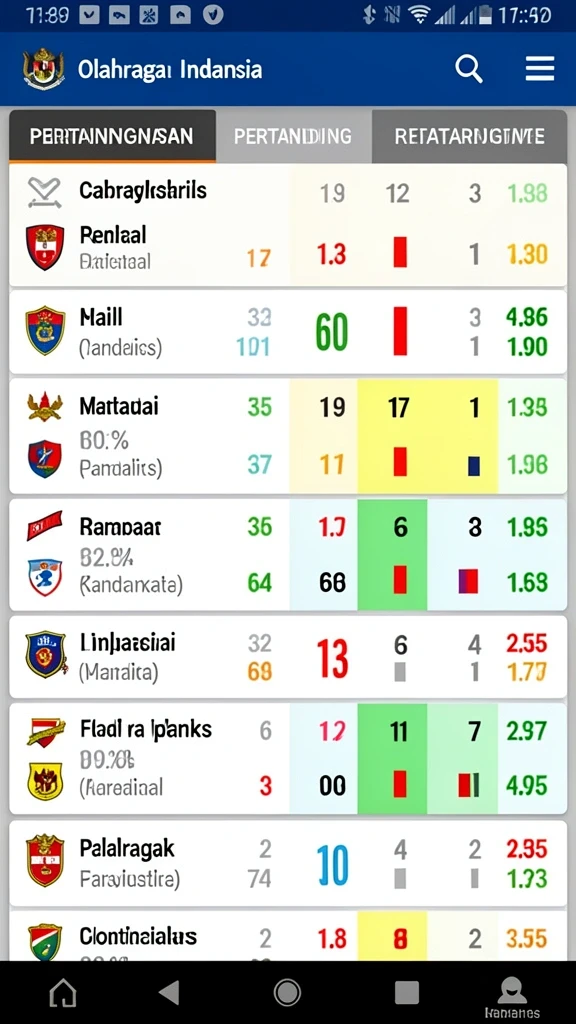Screen dimensions: 576x1024
Task: Open the hamburger menu
Action: (x=539, y=69)
